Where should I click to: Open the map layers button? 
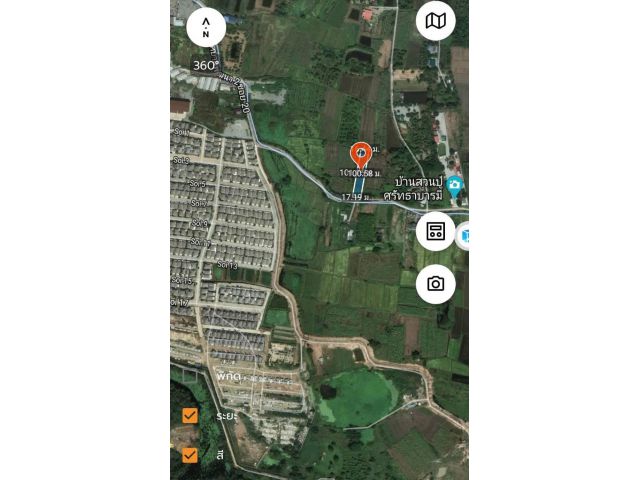(436, 21)
